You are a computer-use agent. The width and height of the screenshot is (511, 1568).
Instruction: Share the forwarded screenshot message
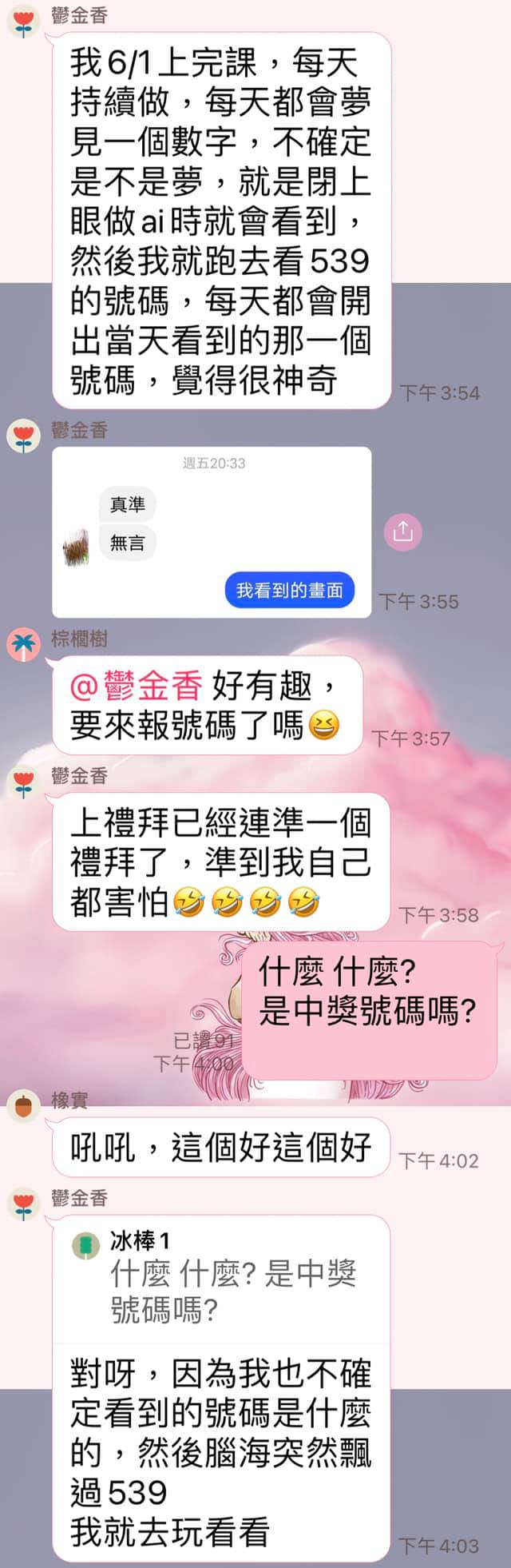point(402,531)
